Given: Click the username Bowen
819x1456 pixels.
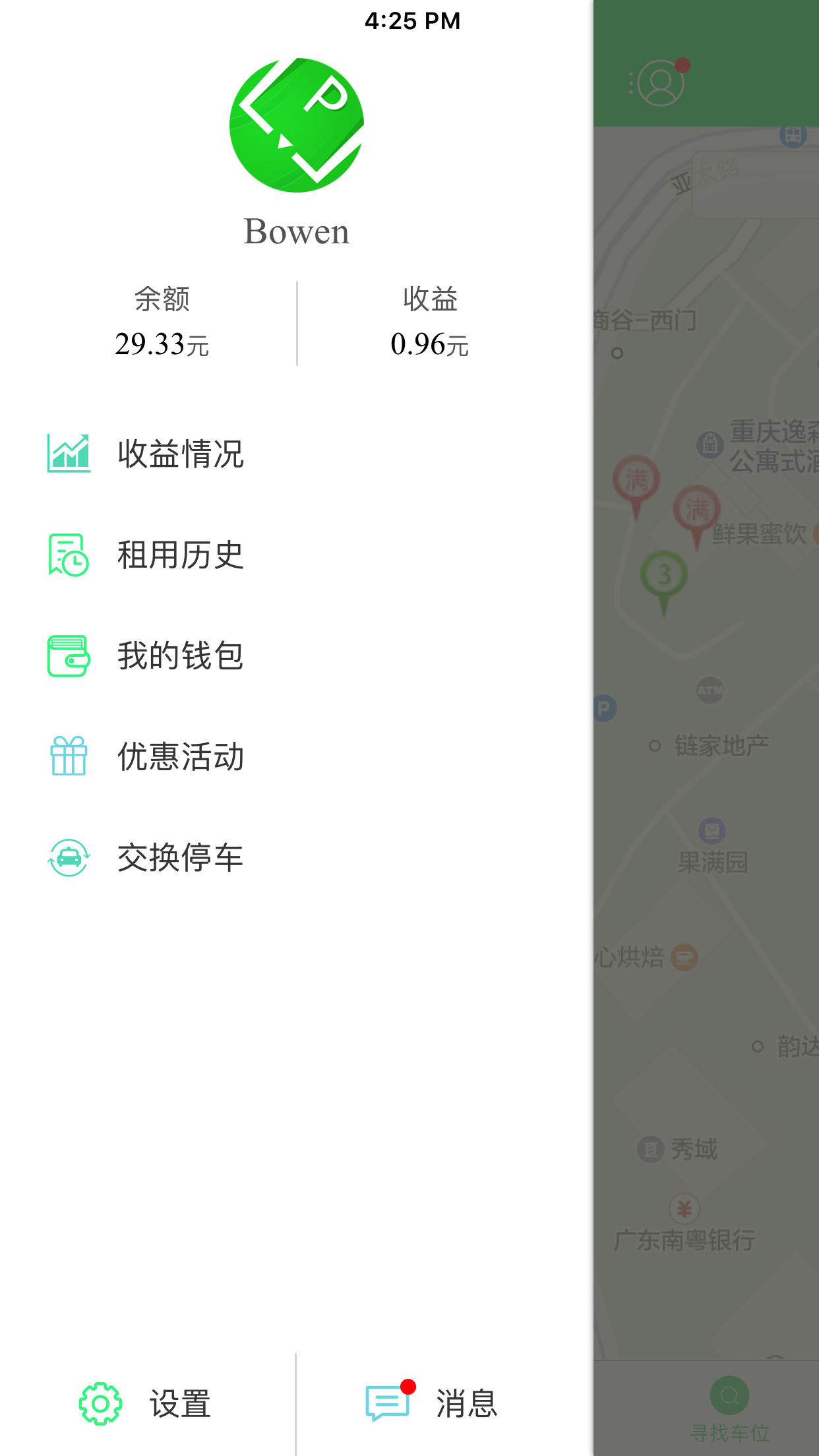Looking at the screenshot, I should click(x=297, y=232).
